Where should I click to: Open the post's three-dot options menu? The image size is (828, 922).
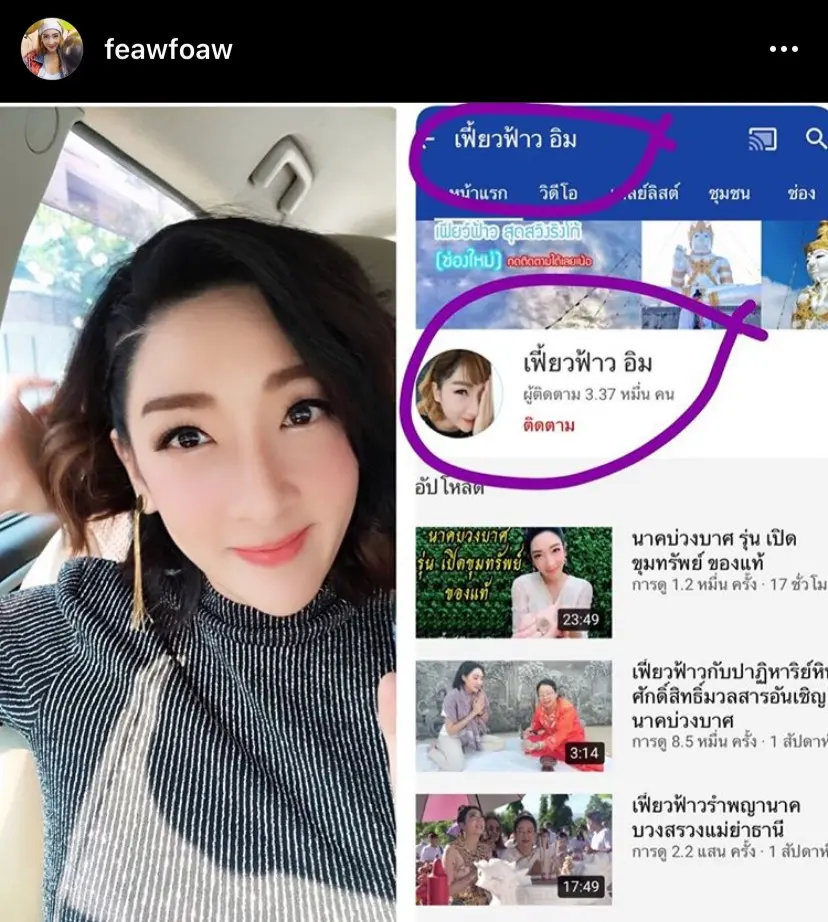pyautogui.click(x=785, y=50)
